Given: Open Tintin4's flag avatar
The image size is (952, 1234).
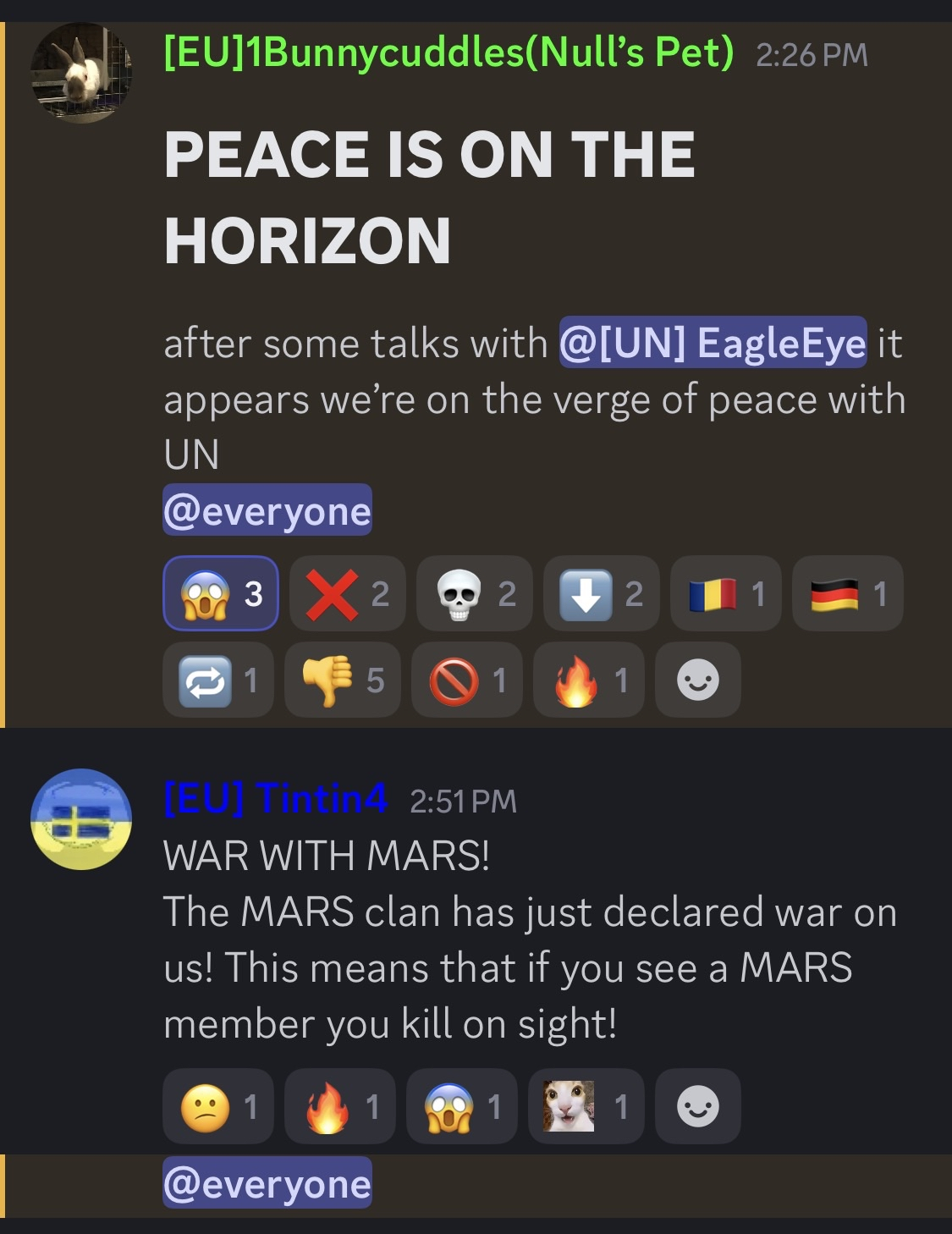Looking at the screenshot, I should [x=81, y=819].
